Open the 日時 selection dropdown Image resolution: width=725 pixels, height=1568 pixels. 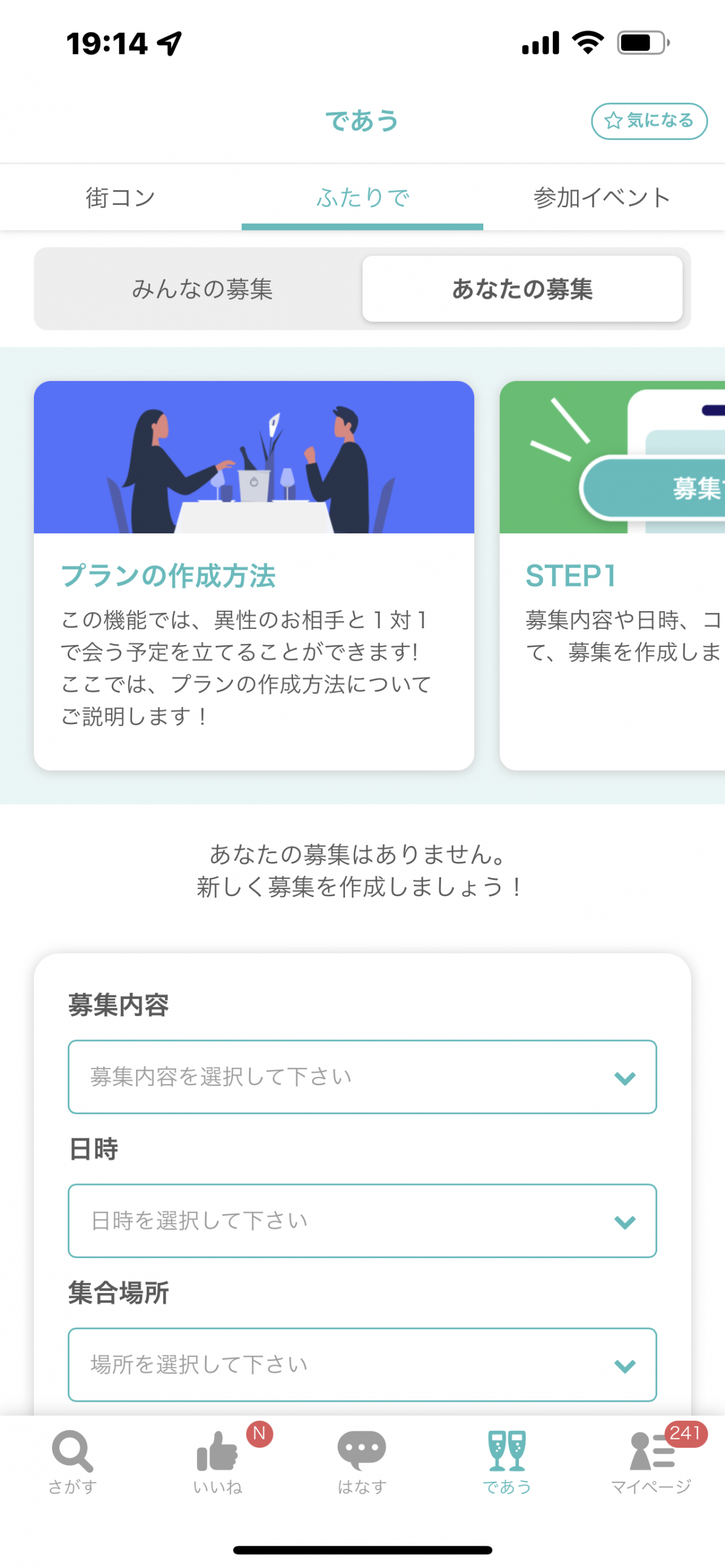click(362, 1221)
